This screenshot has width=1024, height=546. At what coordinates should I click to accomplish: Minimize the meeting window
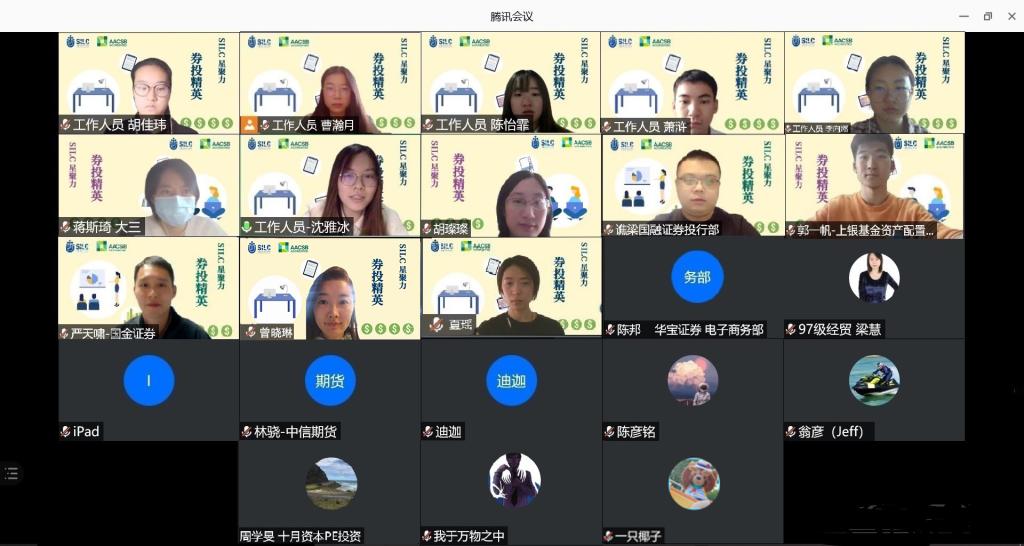click(x=964, y=16)
